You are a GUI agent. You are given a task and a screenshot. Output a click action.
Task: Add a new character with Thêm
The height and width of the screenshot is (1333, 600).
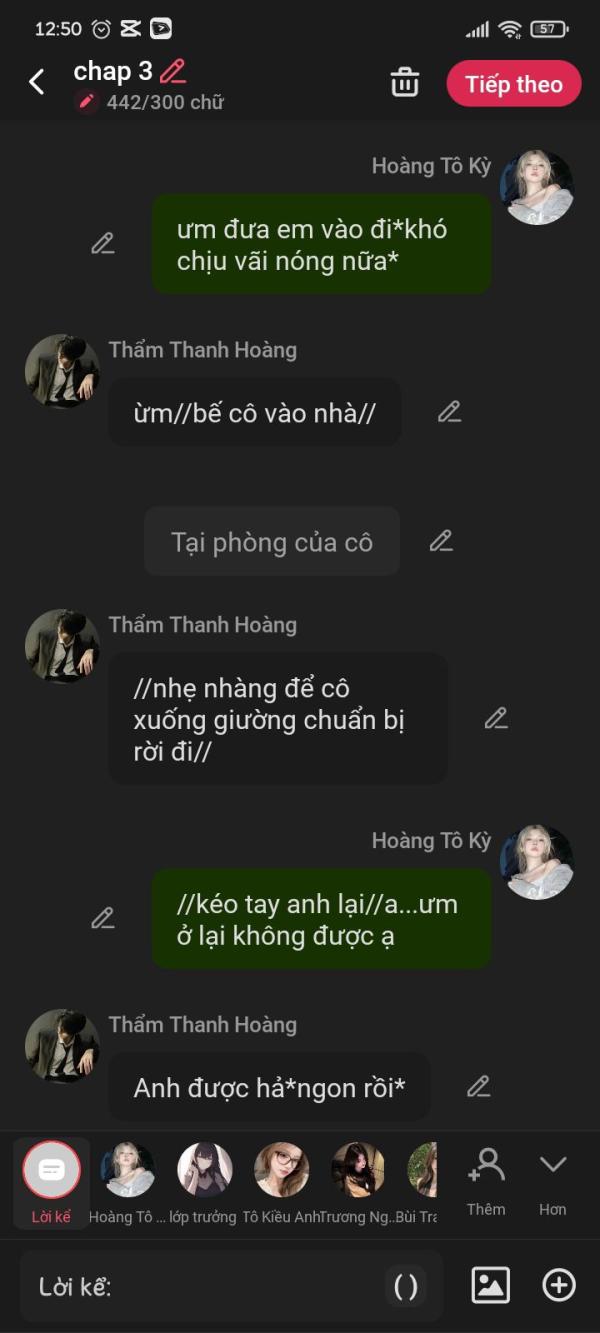[x=486, y=1182]
